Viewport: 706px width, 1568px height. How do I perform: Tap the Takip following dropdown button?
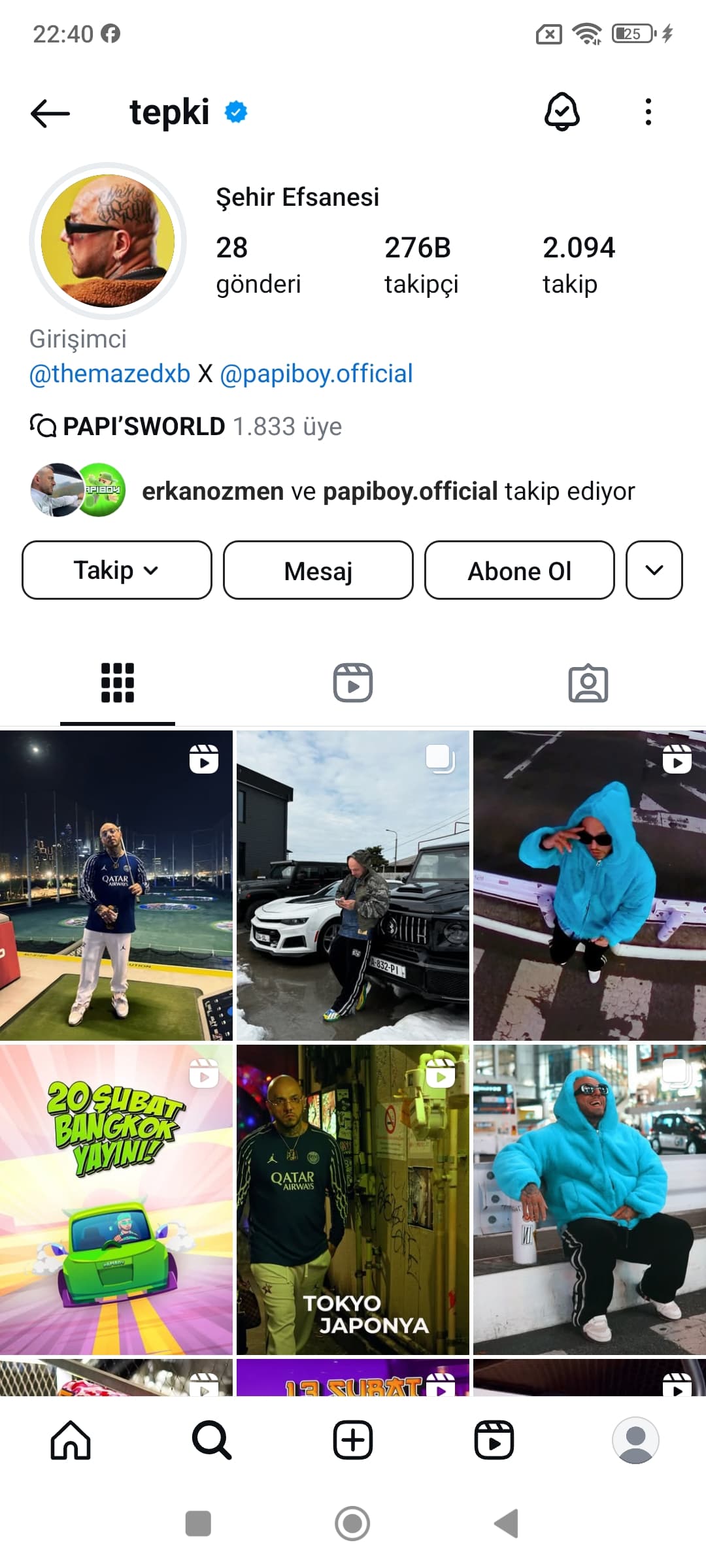click(x=117, y=570)
